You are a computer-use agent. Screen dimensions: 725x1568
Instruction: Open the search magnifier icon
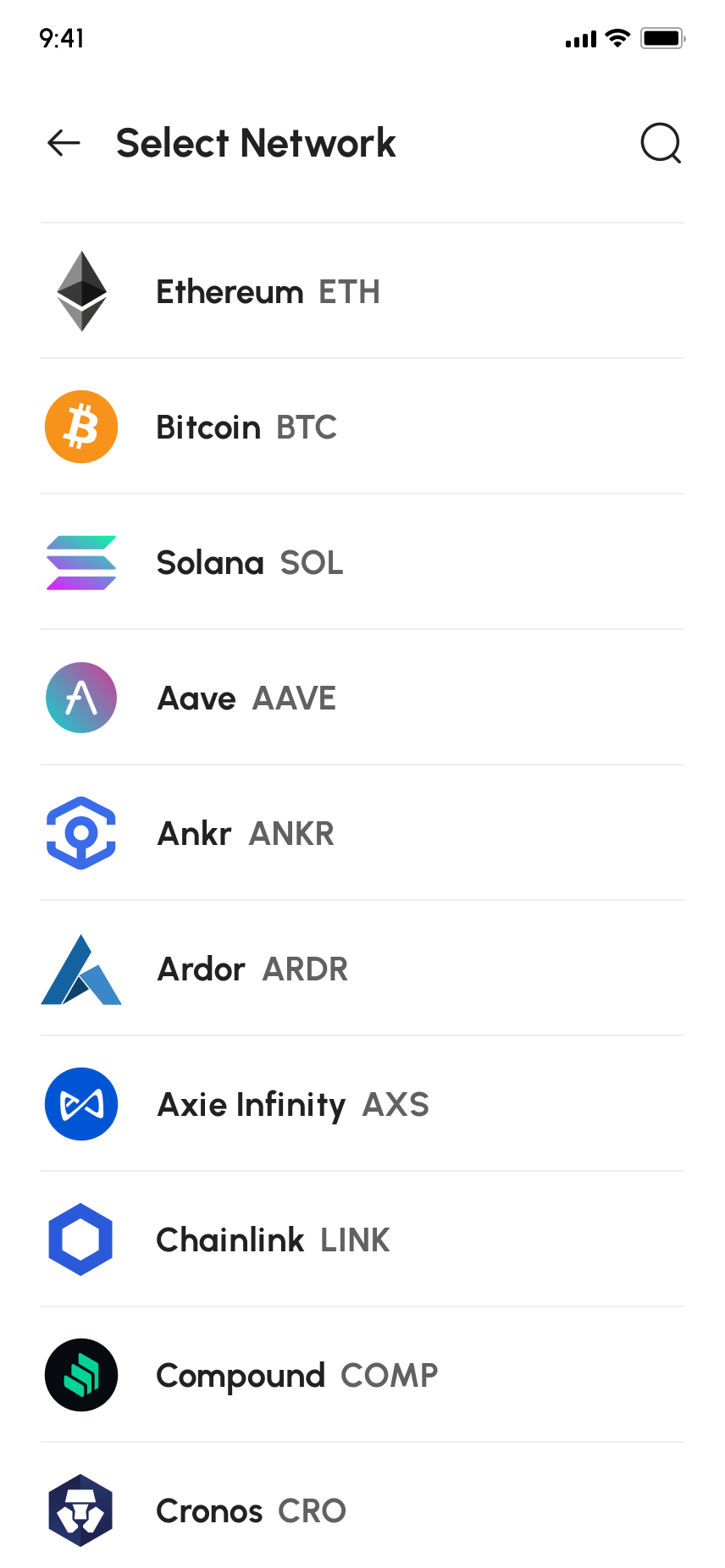[x=661, y=143]
